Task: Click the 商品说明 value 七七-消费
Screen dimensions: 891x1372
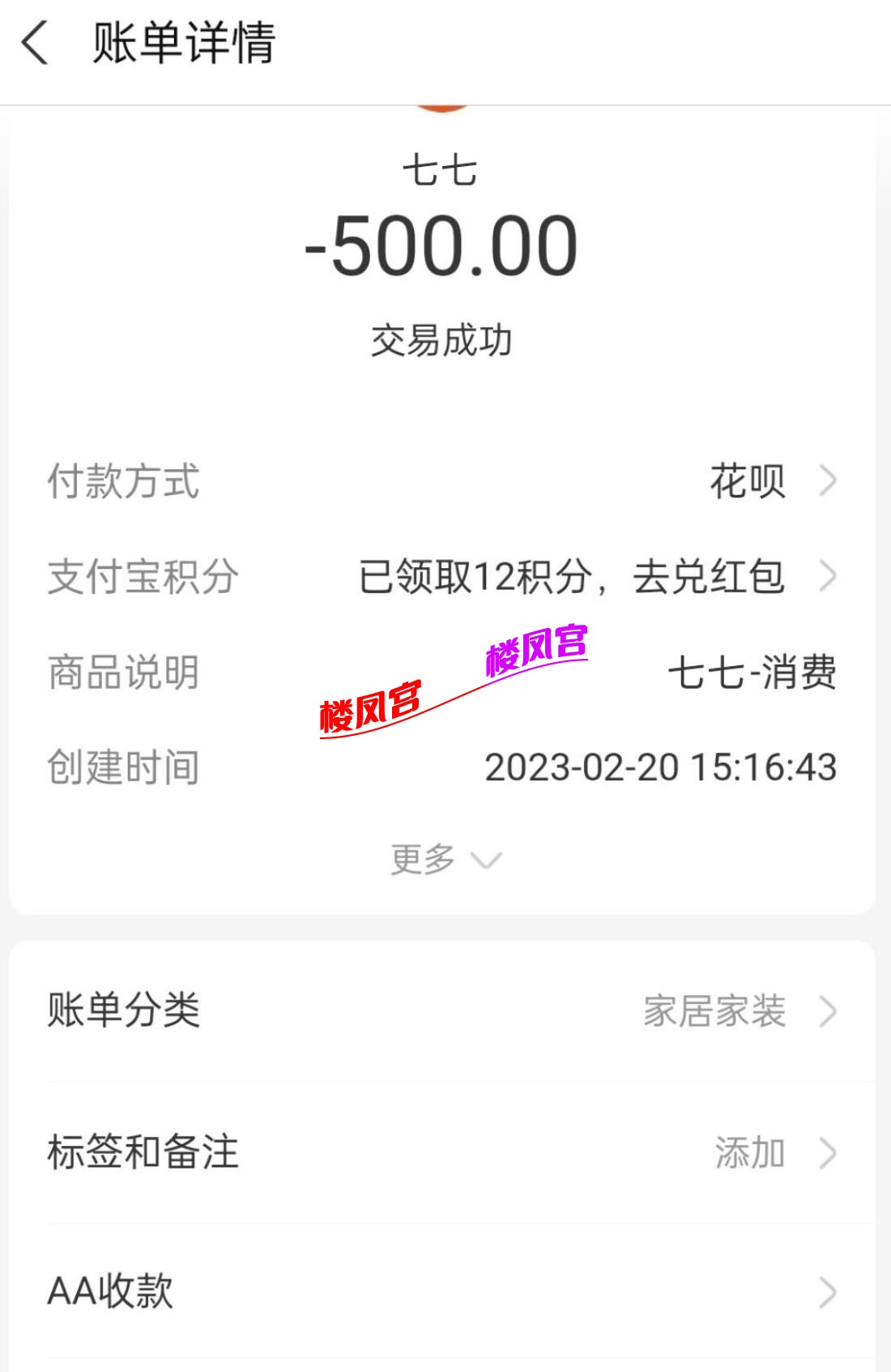Action: (753, 673)
